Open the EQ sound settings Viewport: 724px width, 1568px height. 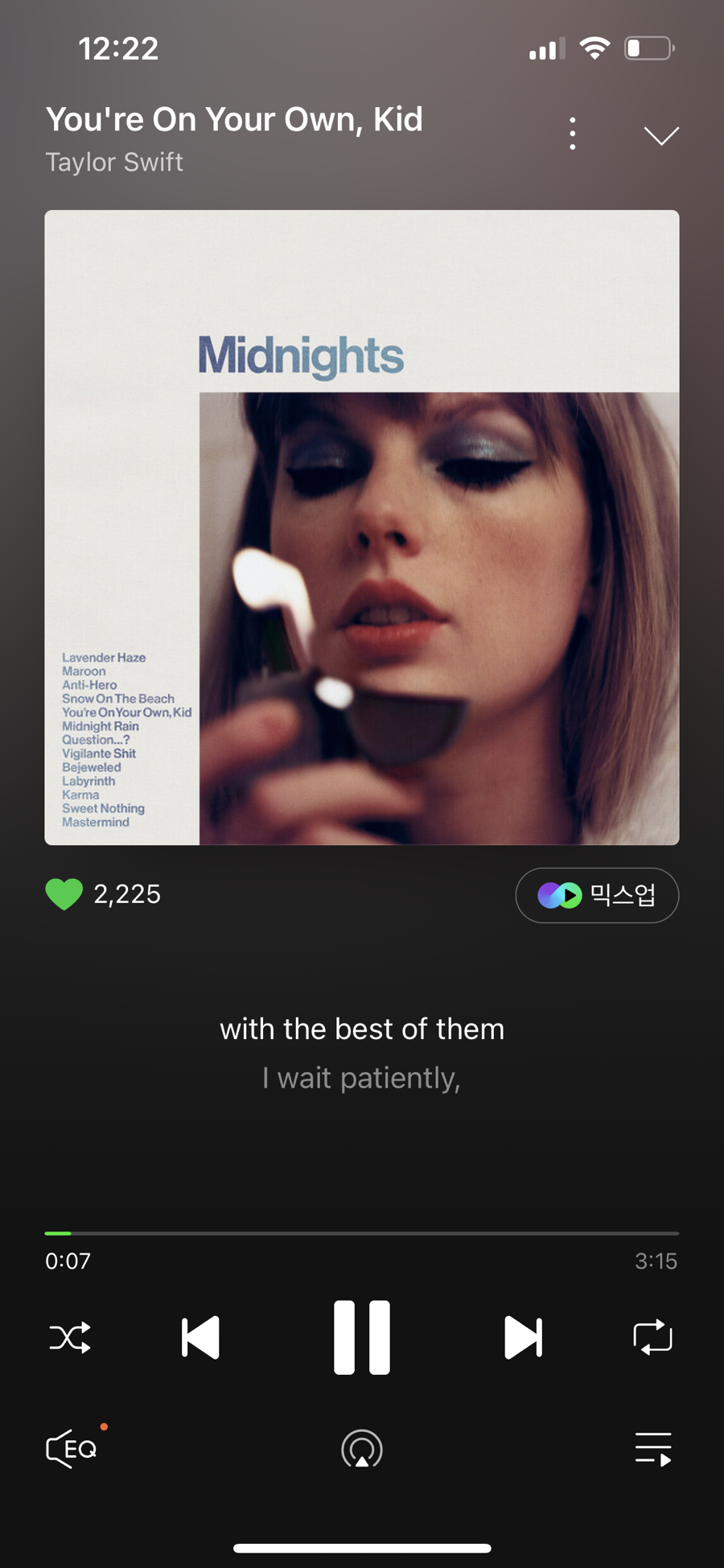point(72,1449)
